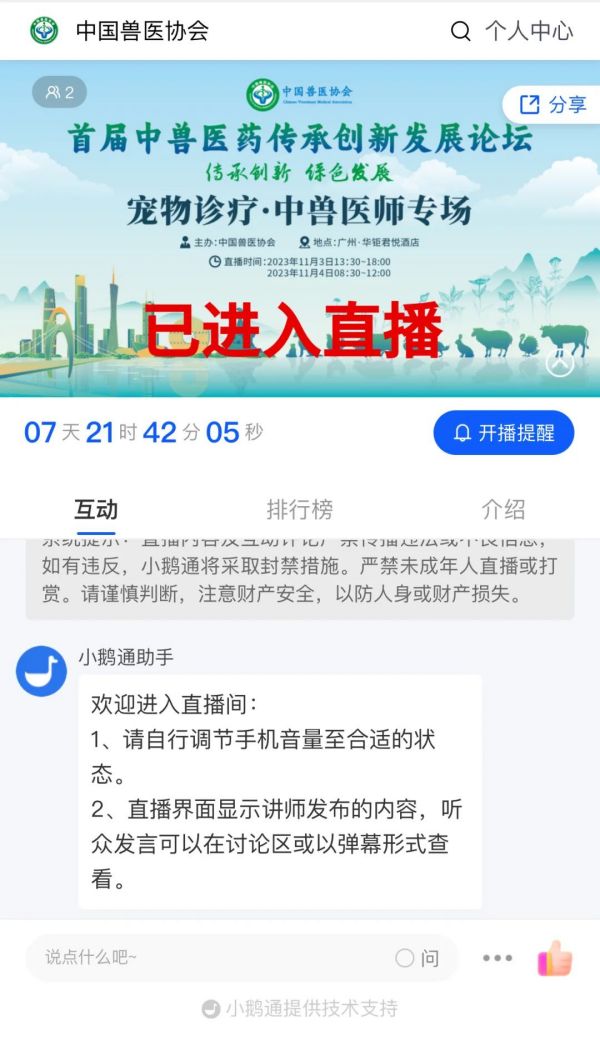Screen dimensions: 600x1041
Task: Switch to the 互动 tab
Action: 96,509
